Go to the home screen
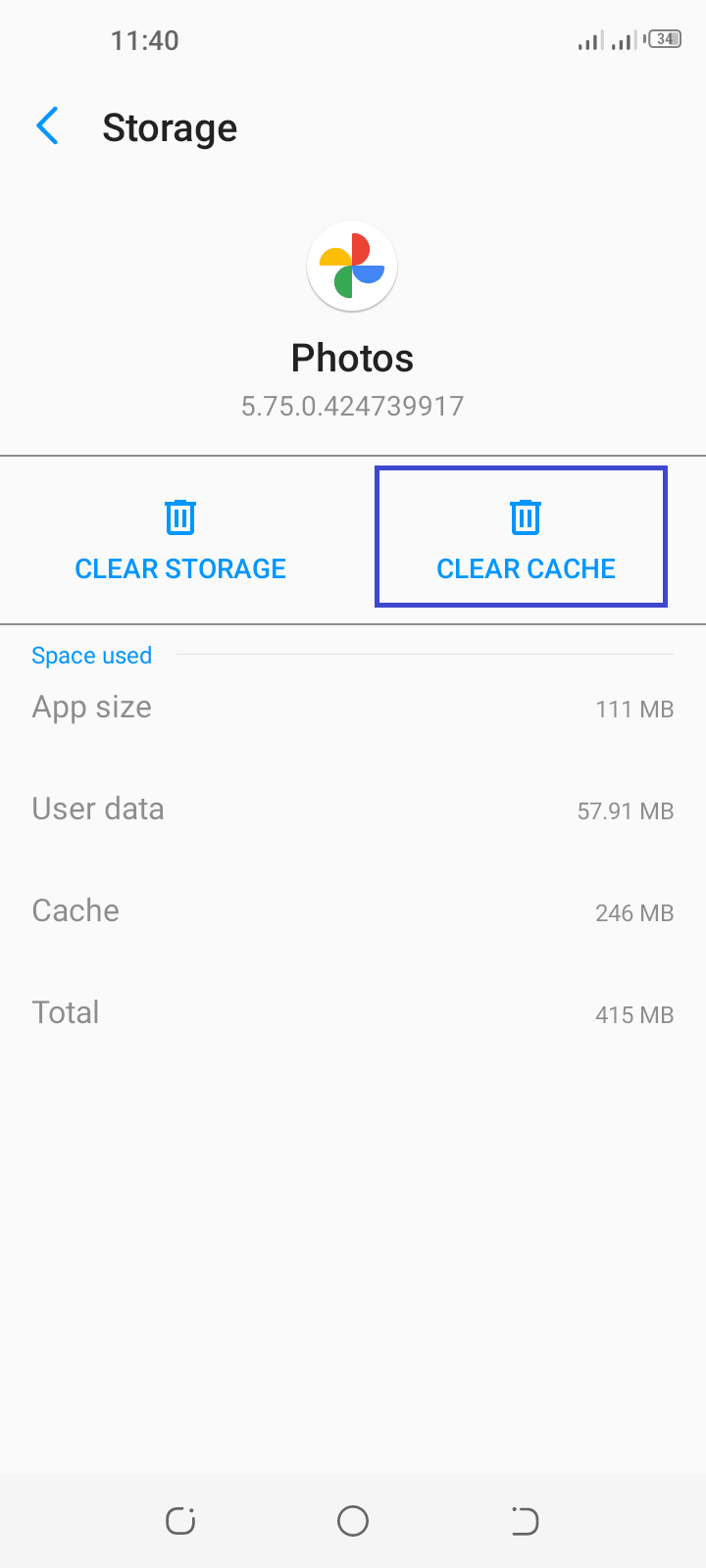This screenshot has height=1568, width=706. point(353,1521)
